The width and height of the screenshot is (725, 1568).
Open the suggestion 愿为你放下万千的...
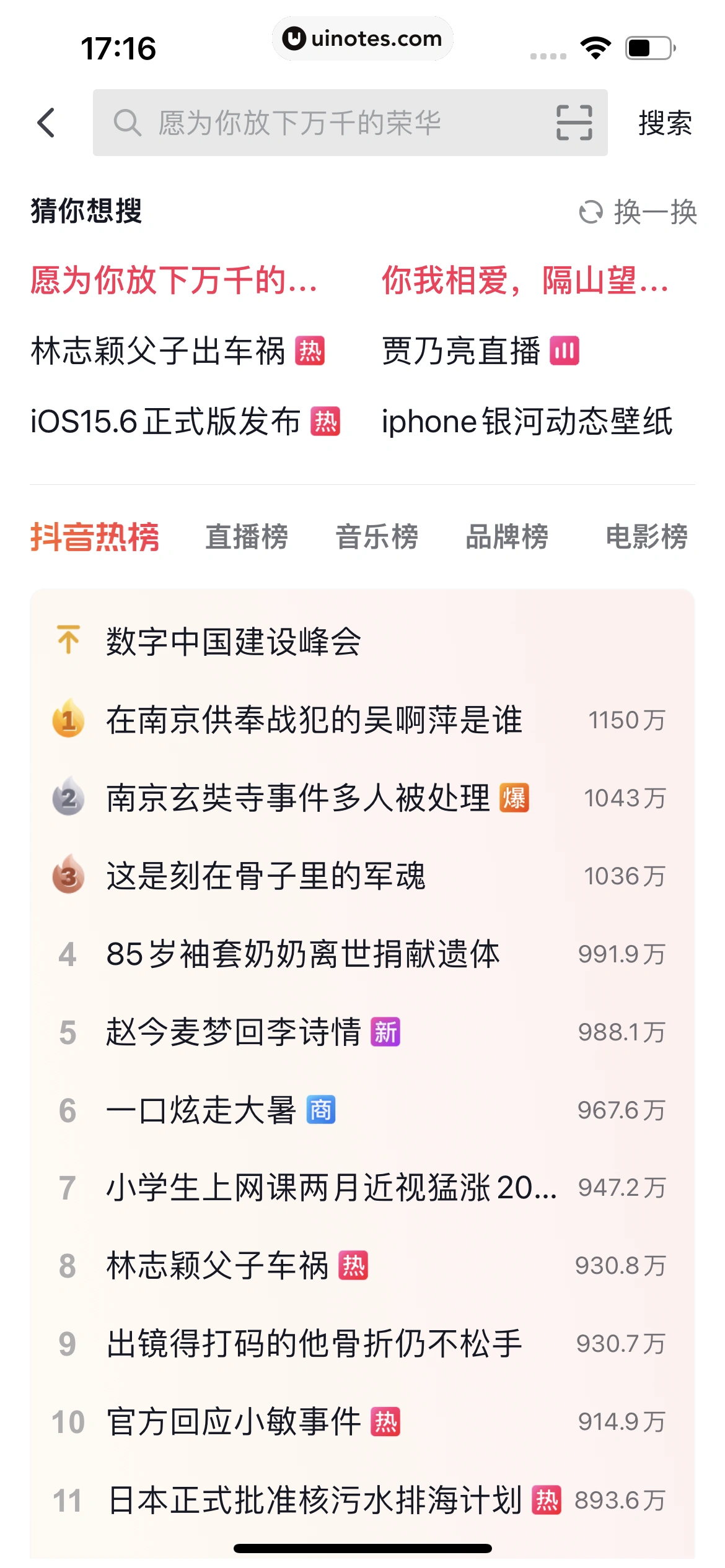174,281
